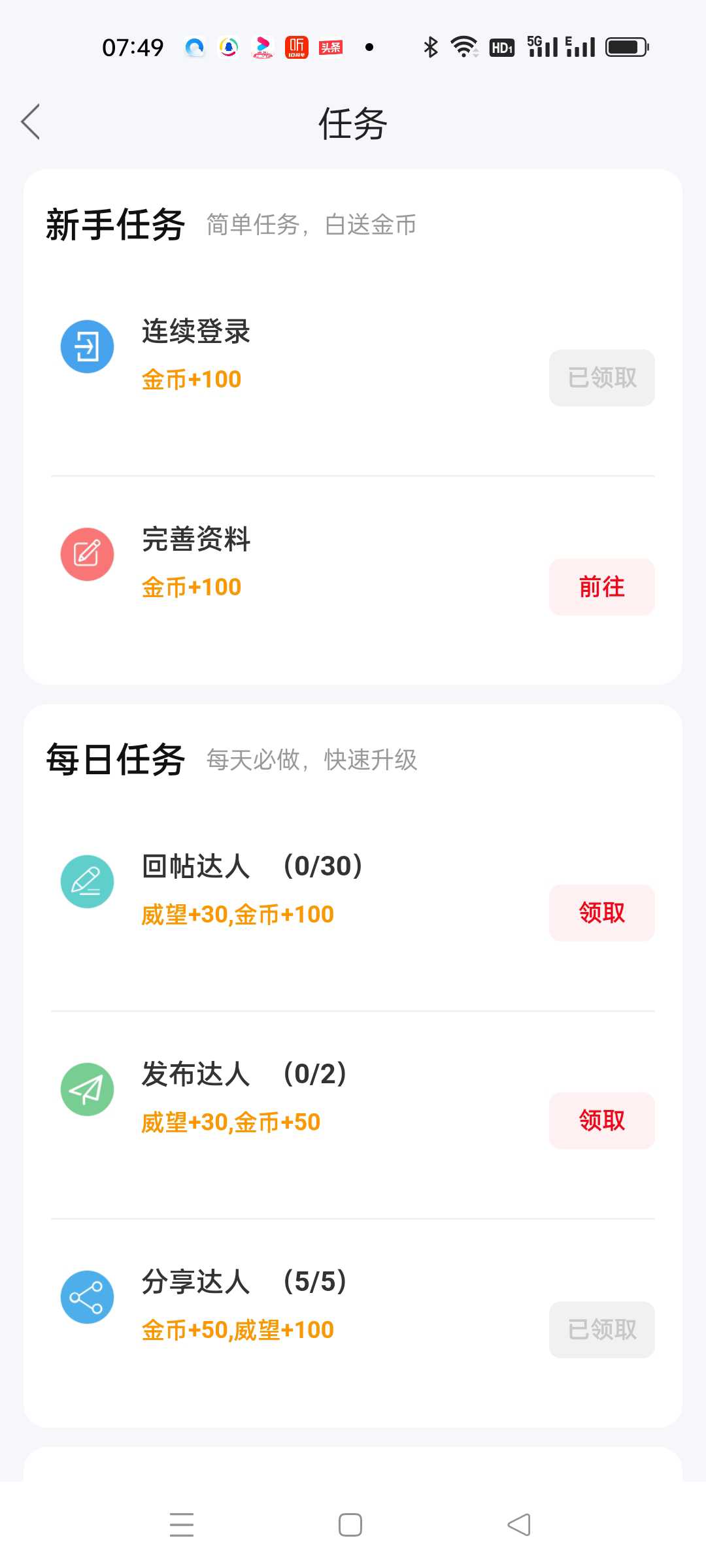Screen dimensions: 706x1568
Task: Open the system recent apps menu
Action: 182,1525
